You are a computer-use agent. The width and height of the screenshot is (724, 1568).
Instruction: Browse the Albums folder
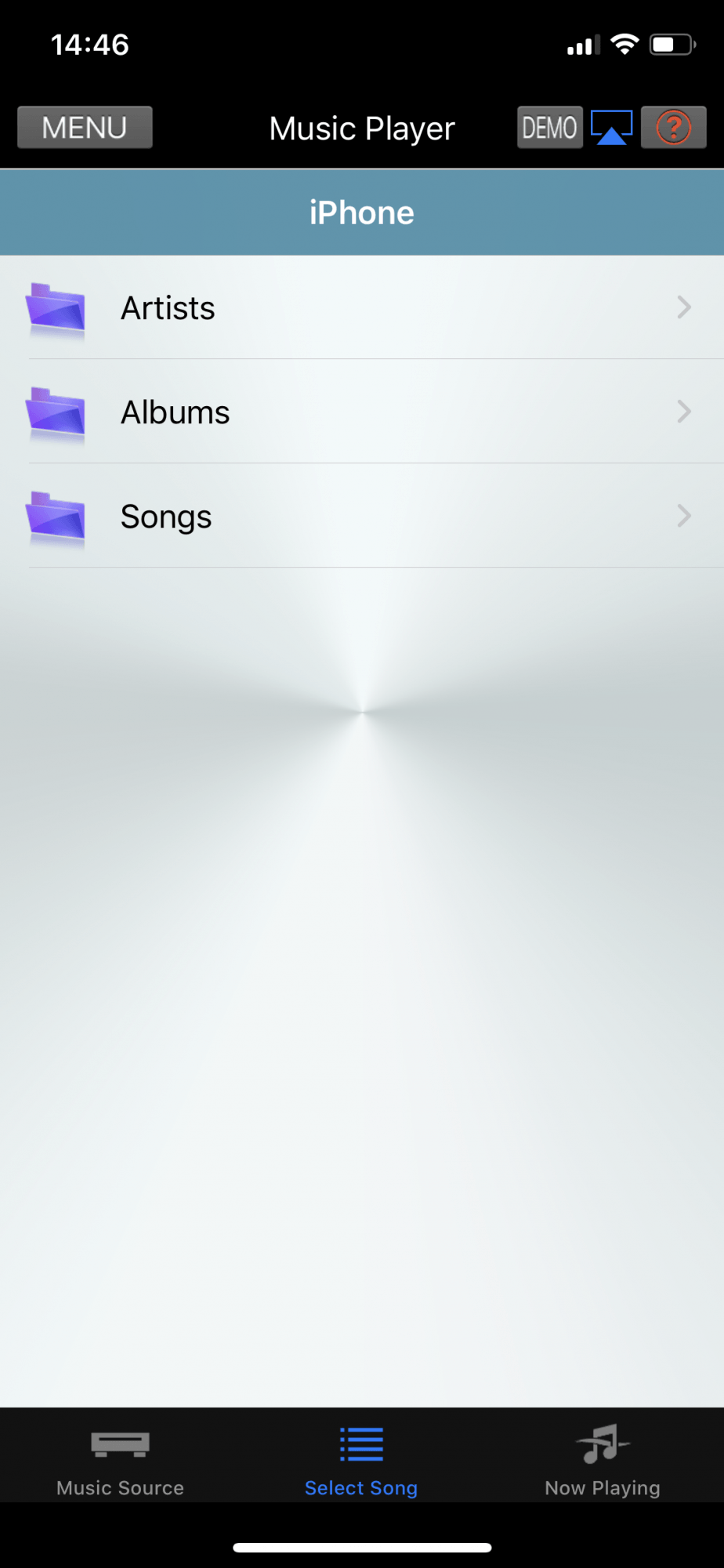click(x=360, y=412)
